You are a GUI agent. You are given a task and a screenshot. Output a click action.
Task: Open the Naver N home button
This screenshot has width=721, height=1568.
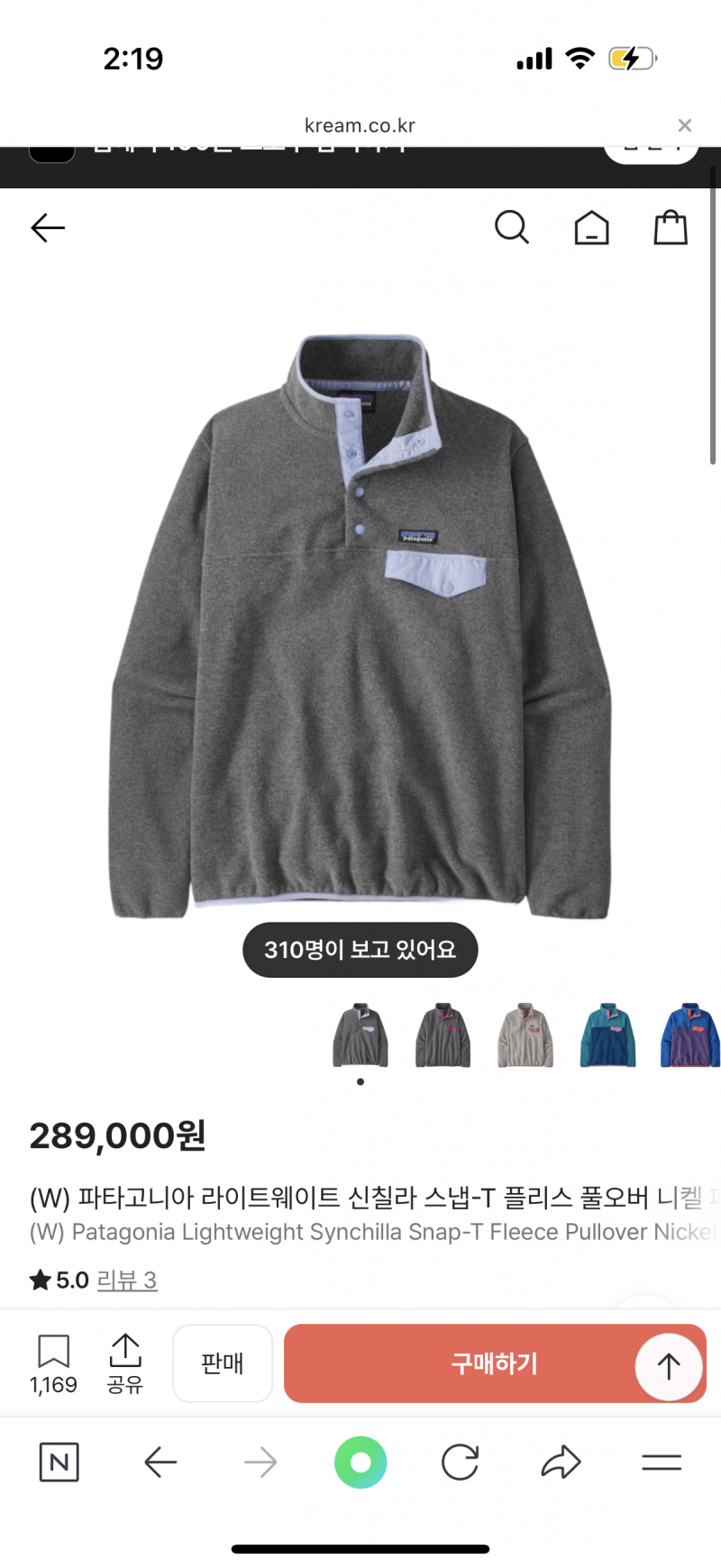[59, 1462]
